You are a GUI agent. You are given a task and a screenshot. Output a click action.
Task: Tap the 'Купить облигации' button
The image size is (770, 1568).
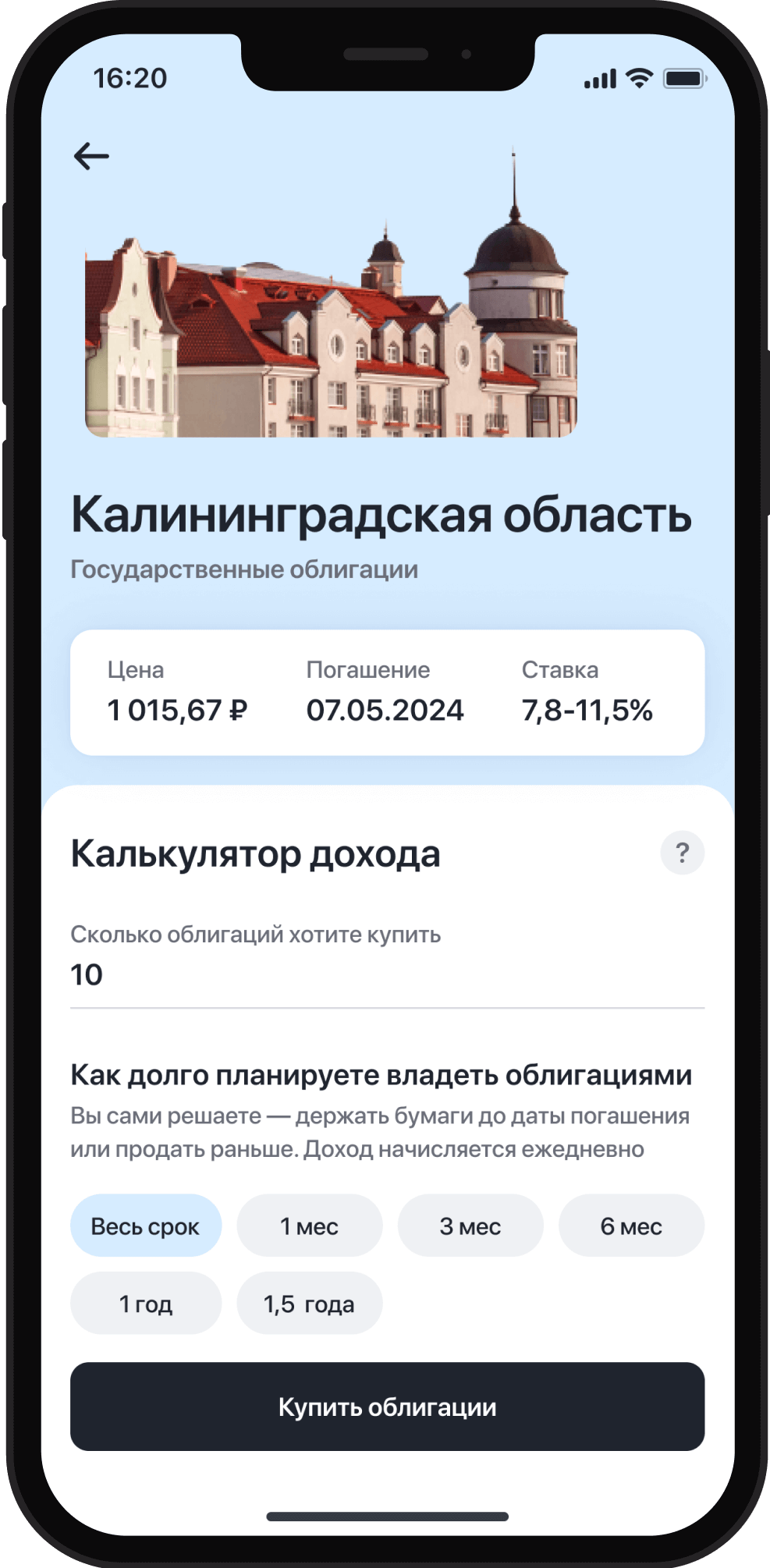coord(387,1407)
